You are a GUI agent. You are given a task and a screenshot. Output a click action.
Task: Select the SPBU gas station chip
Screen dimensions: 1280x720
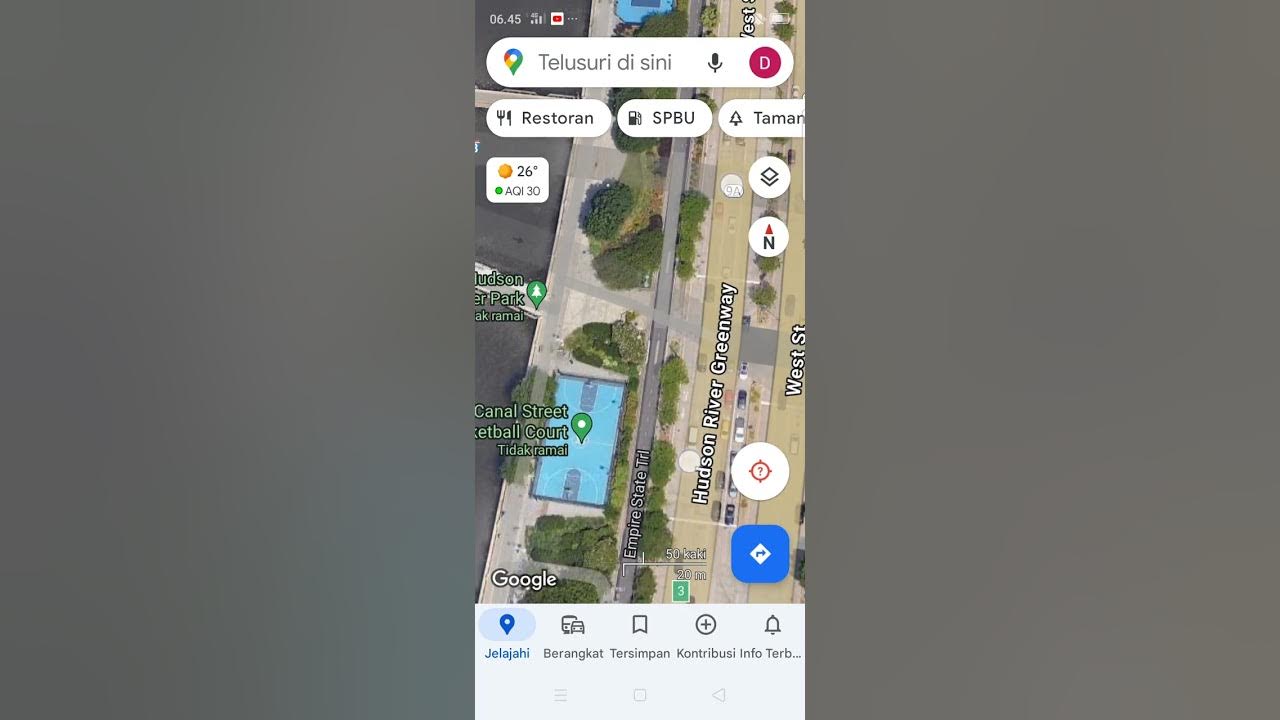pos(664,118)
